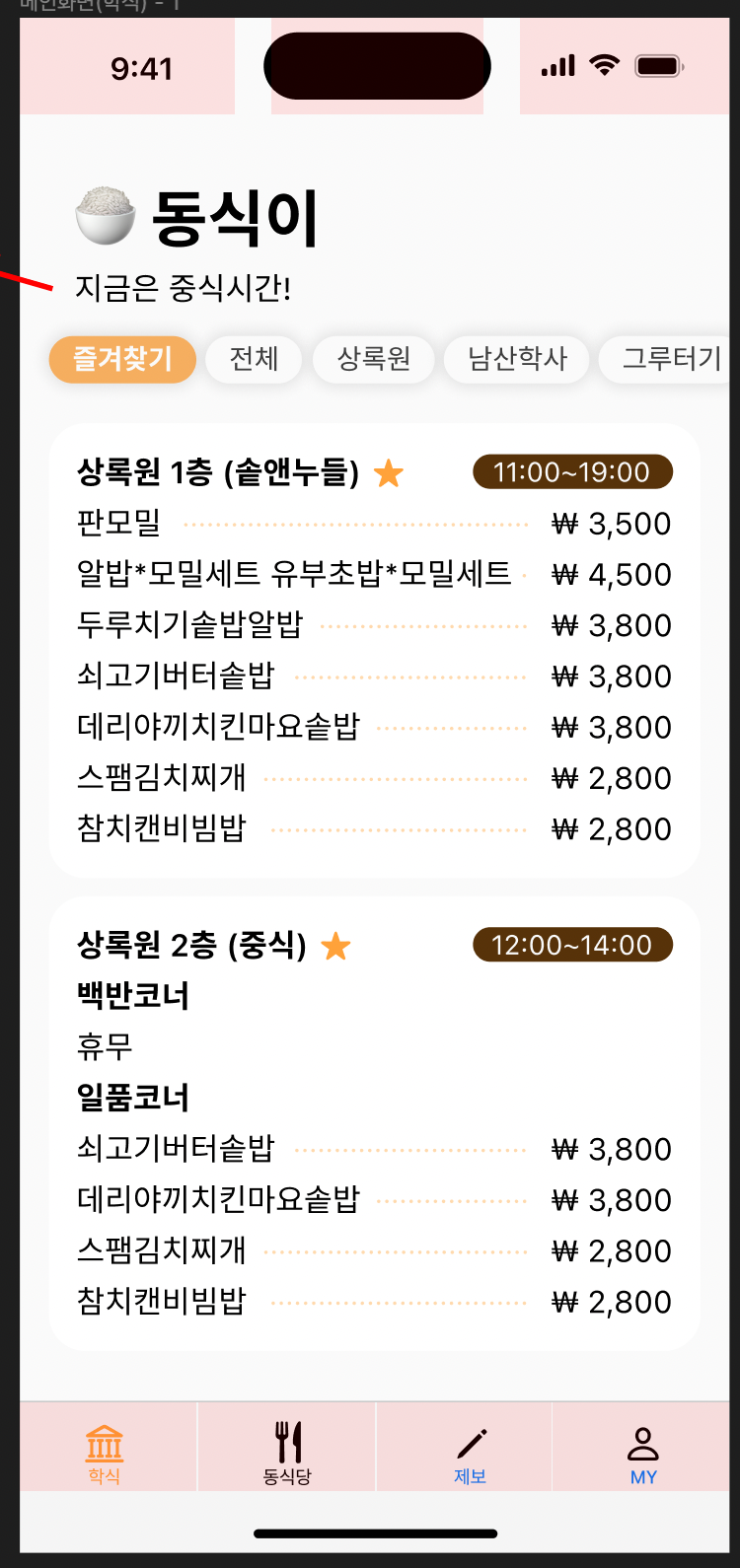Switch to the 학식 tab
The height and width of the screenshot is (1568, 740).
105,1454
